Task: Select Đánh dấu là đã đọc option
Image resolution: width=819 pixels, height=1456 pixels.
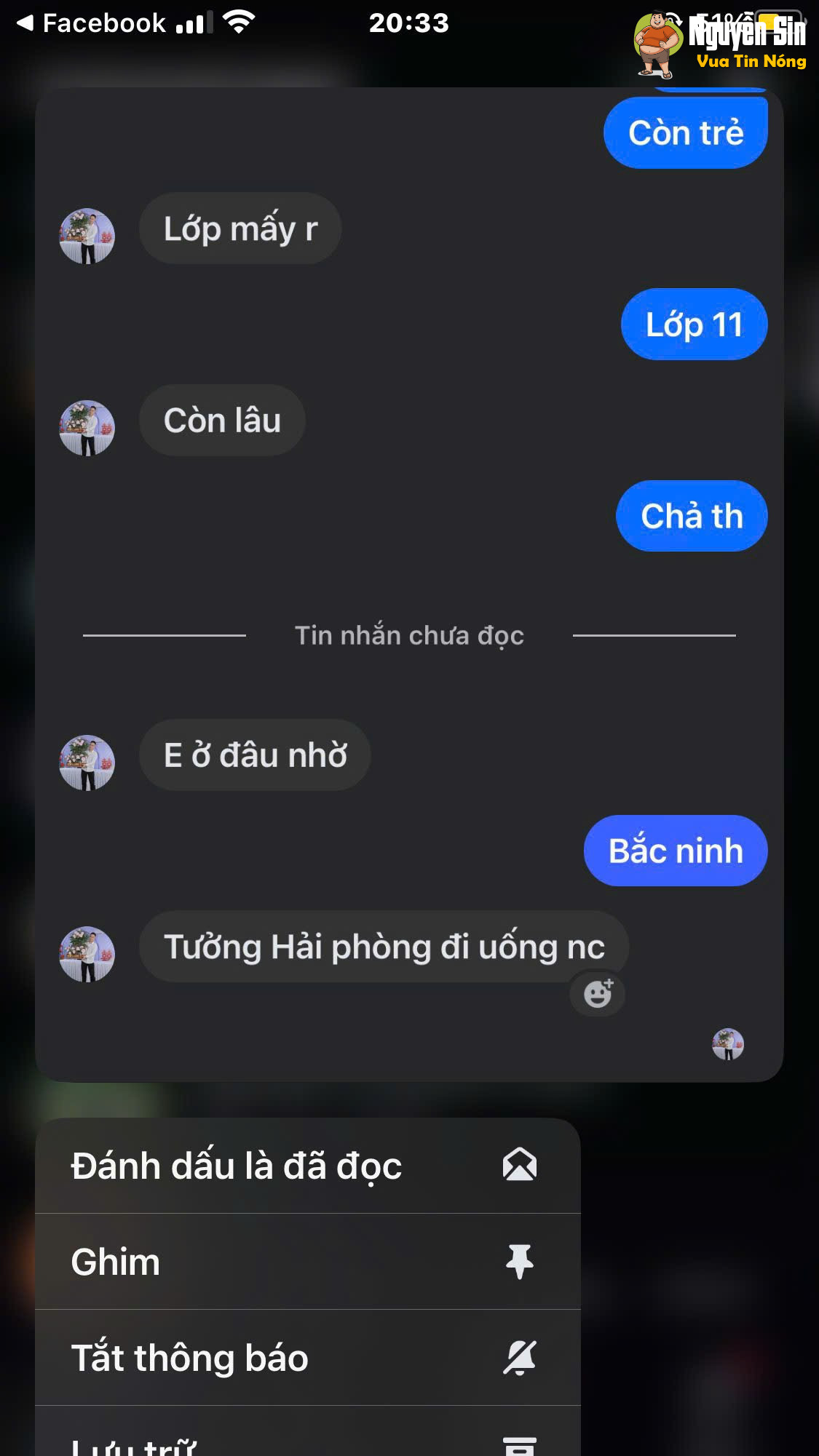Action: click(307, 1166)
